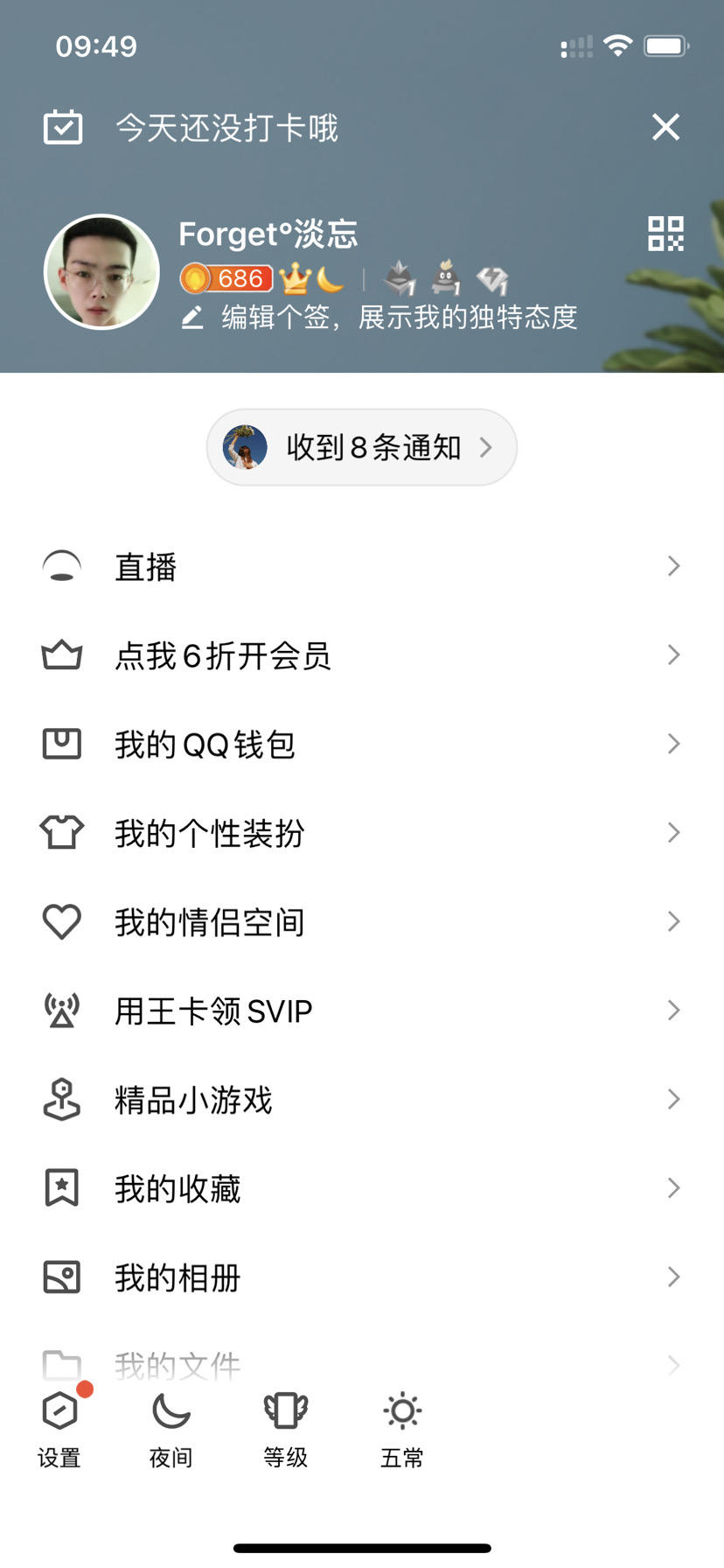The width and height of the screenshot is (724, 1568).
Task: Enter 我的情侣空间
Action: tap(362, 922)
